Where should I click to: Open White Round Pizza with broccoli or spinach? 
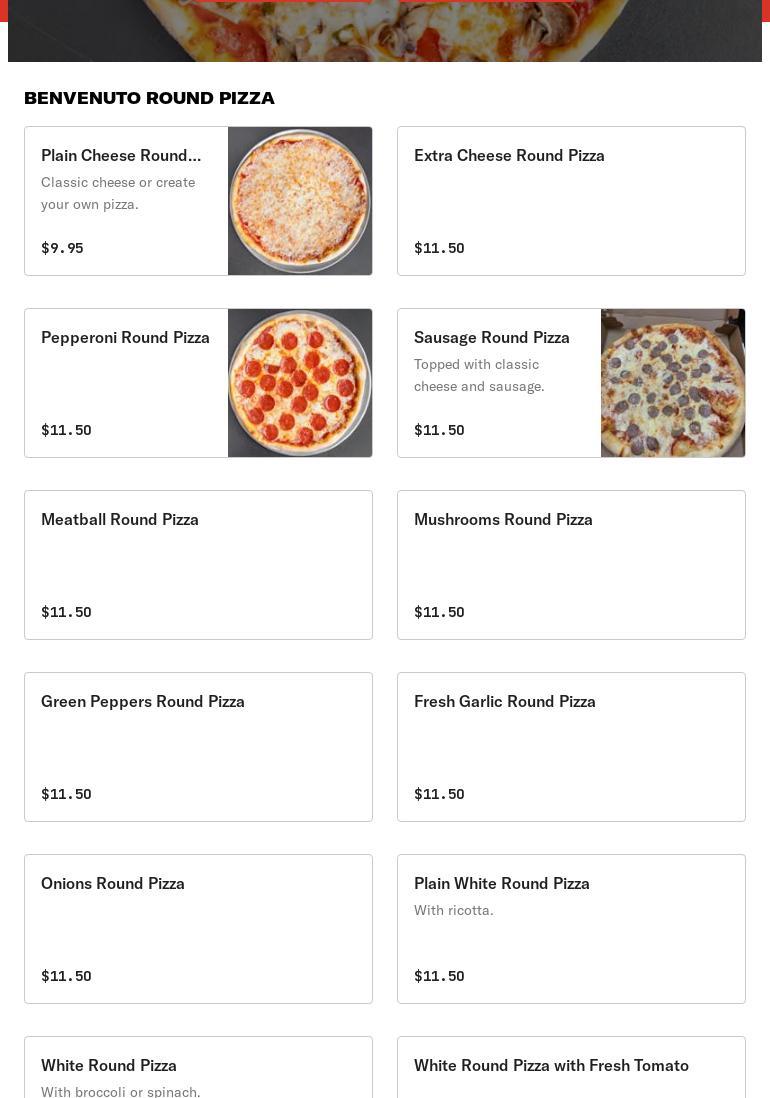[198, 1068]
